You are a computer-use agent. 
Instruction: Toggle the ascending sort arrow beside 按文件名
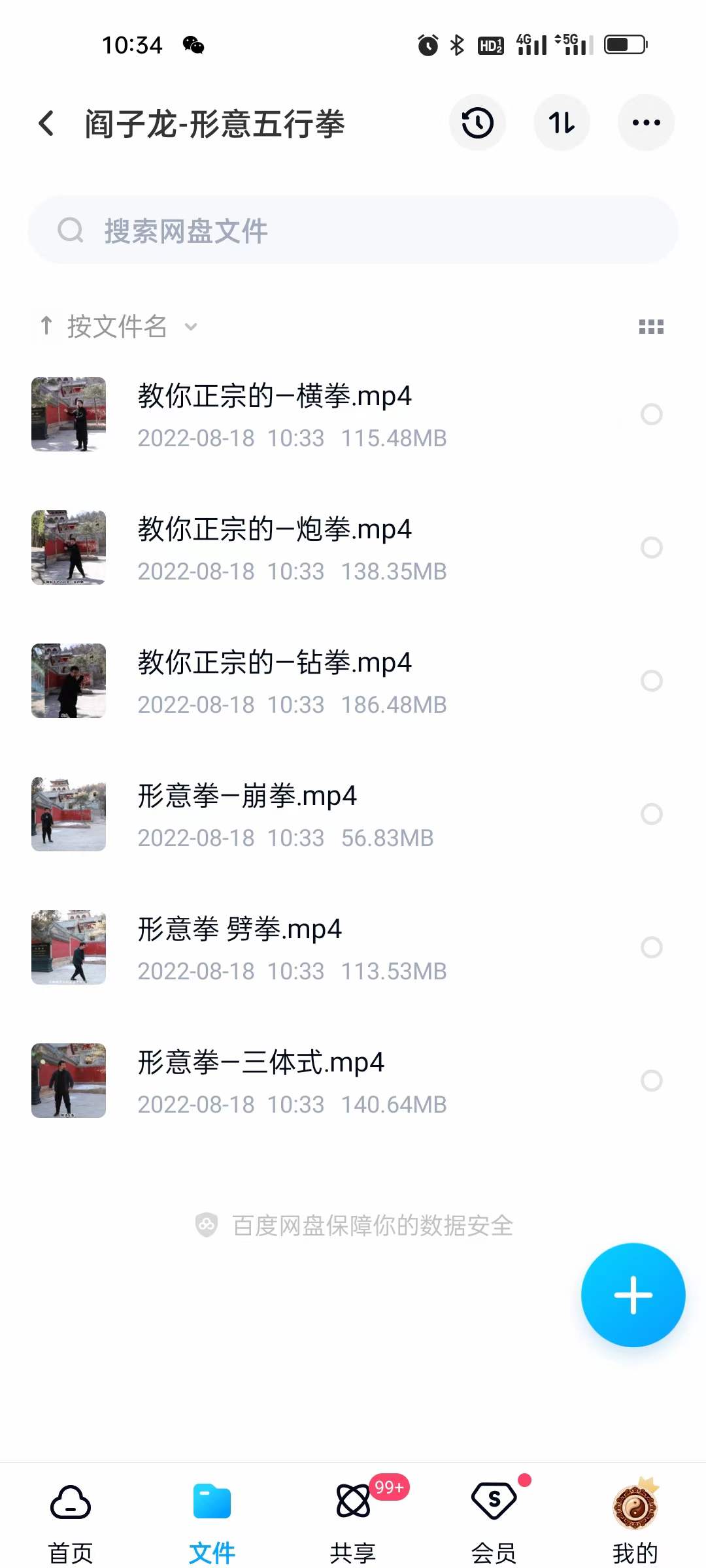[46, 327]
